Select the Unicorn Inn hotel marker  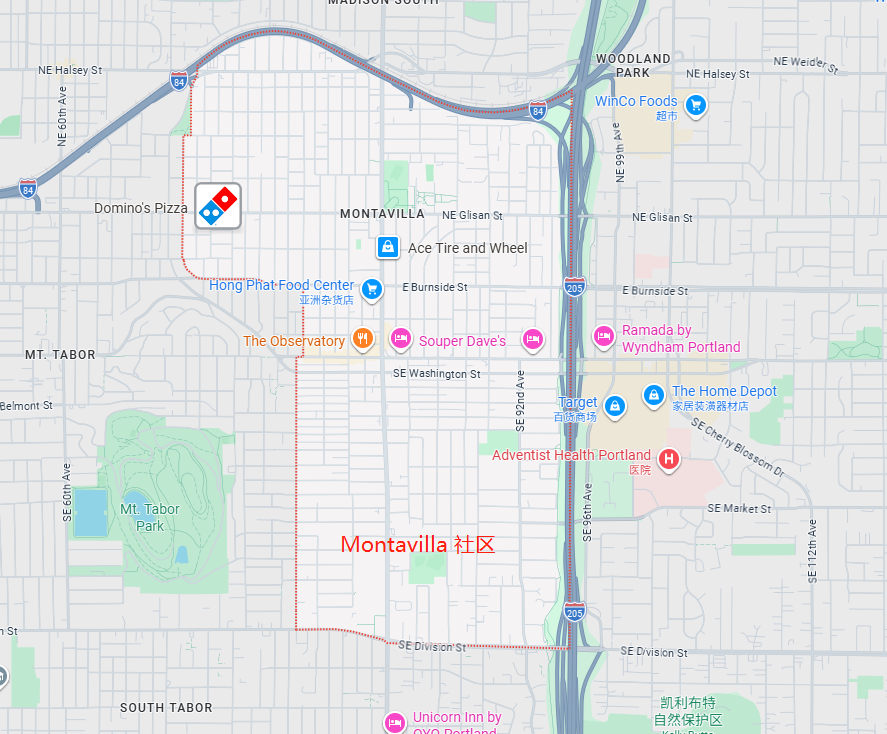[395, 722]
